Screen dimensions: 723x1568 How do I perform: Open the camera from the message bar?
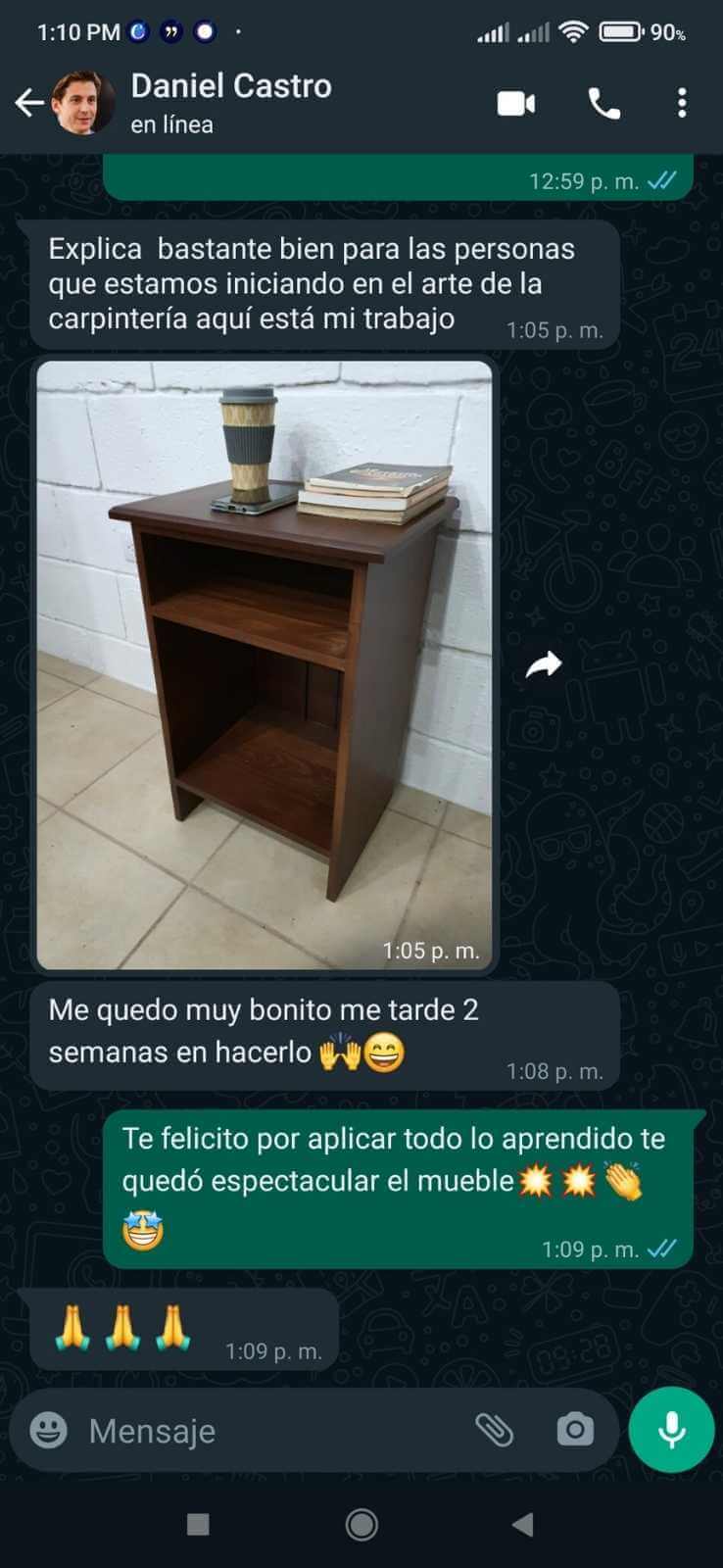[x=575, y=1430]
